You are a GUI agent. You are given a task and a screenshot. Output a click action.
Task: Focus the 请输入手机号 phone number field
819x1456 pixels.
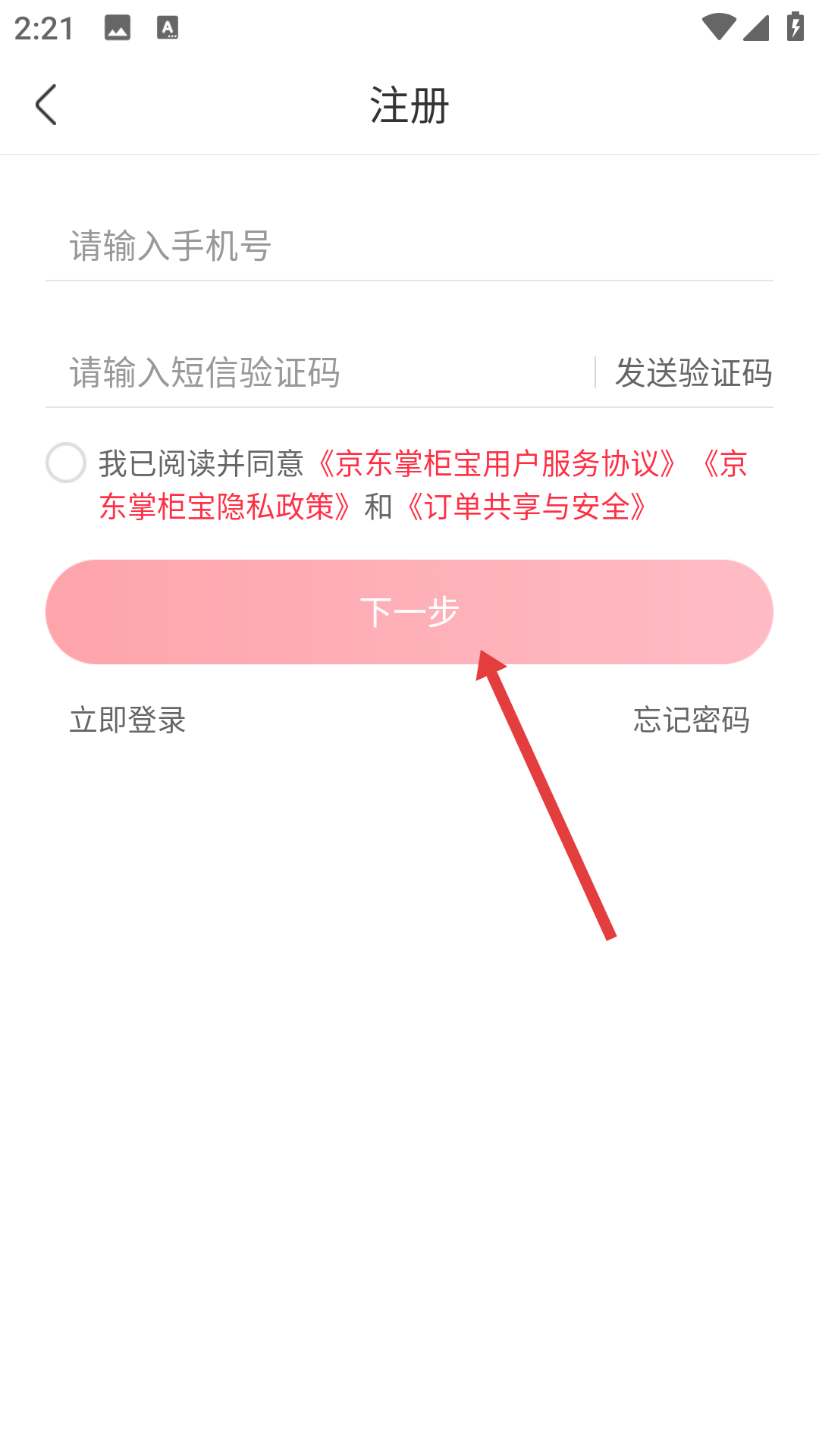tap(409, 246)
